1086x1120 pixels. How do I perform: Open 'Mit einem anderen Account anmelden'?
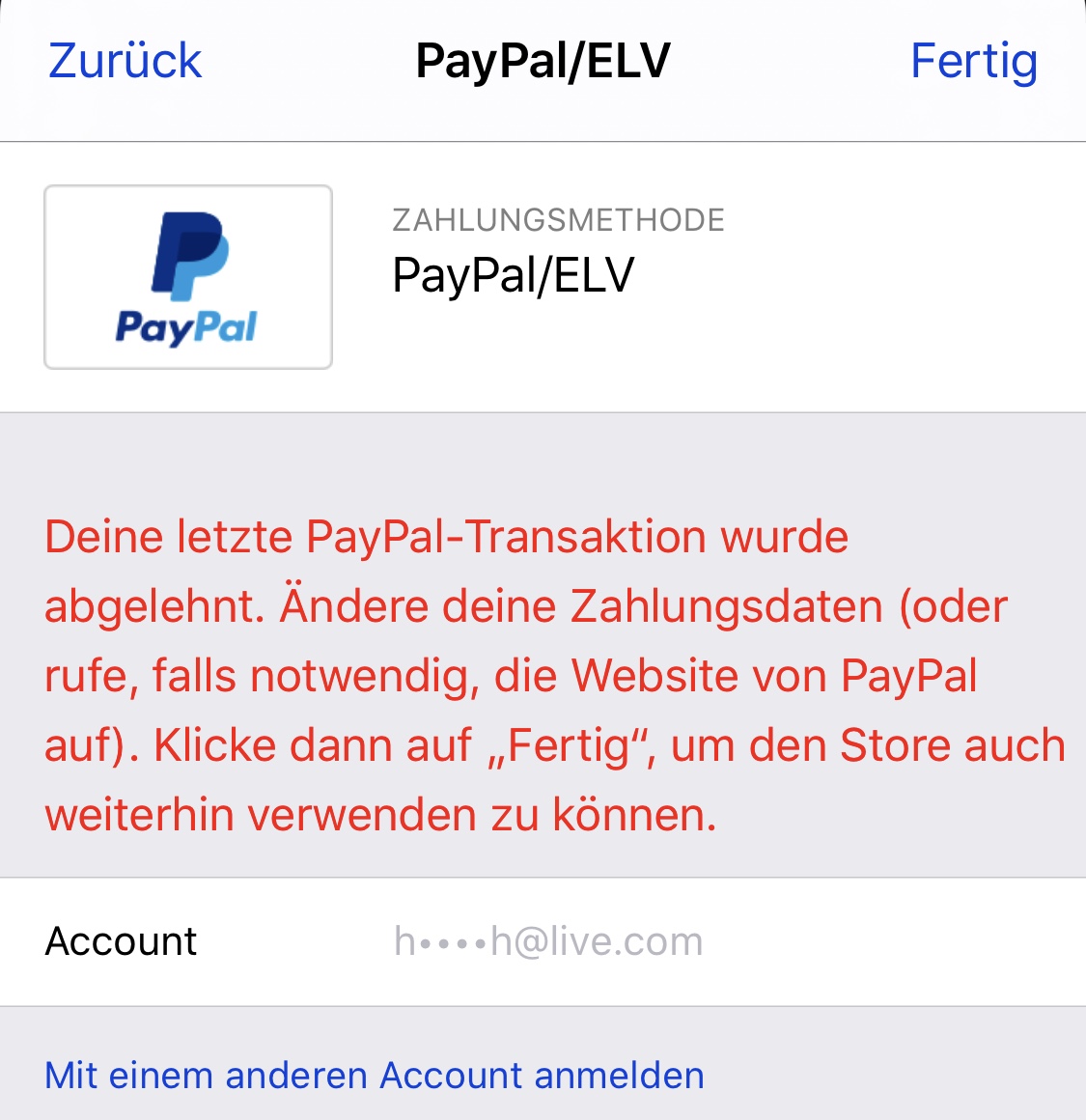375,1075
